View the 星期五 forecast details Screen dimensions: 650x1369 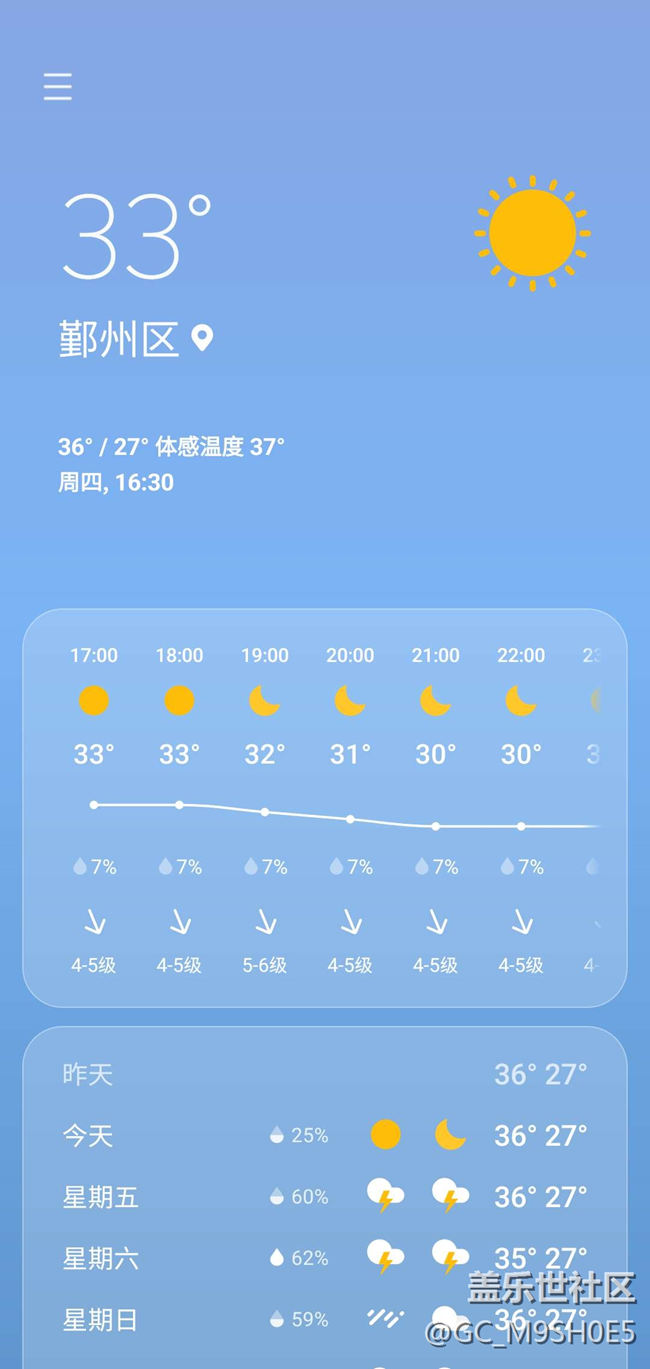[324, 1196]
